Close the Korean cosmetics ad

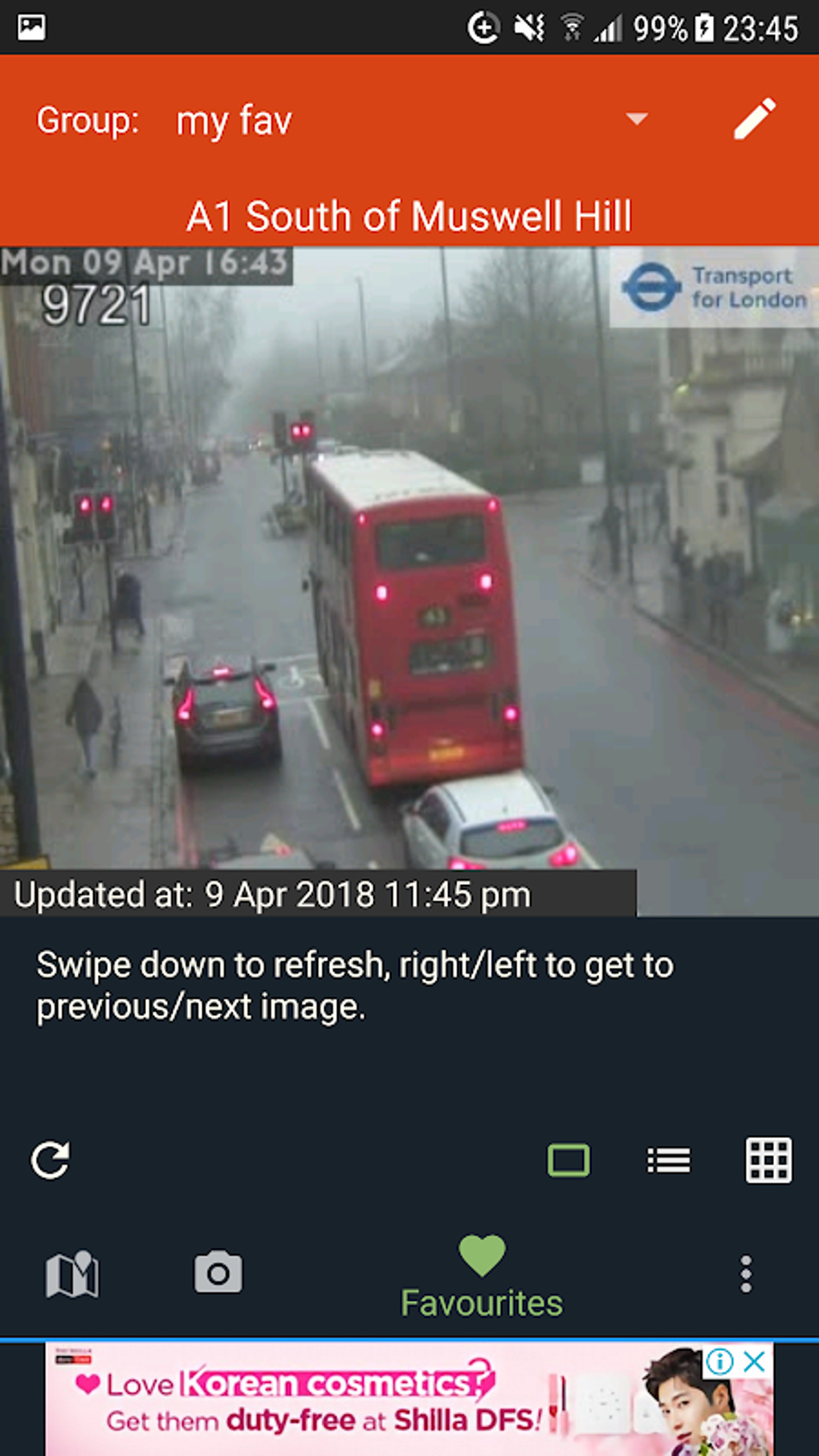point(755,1361)
